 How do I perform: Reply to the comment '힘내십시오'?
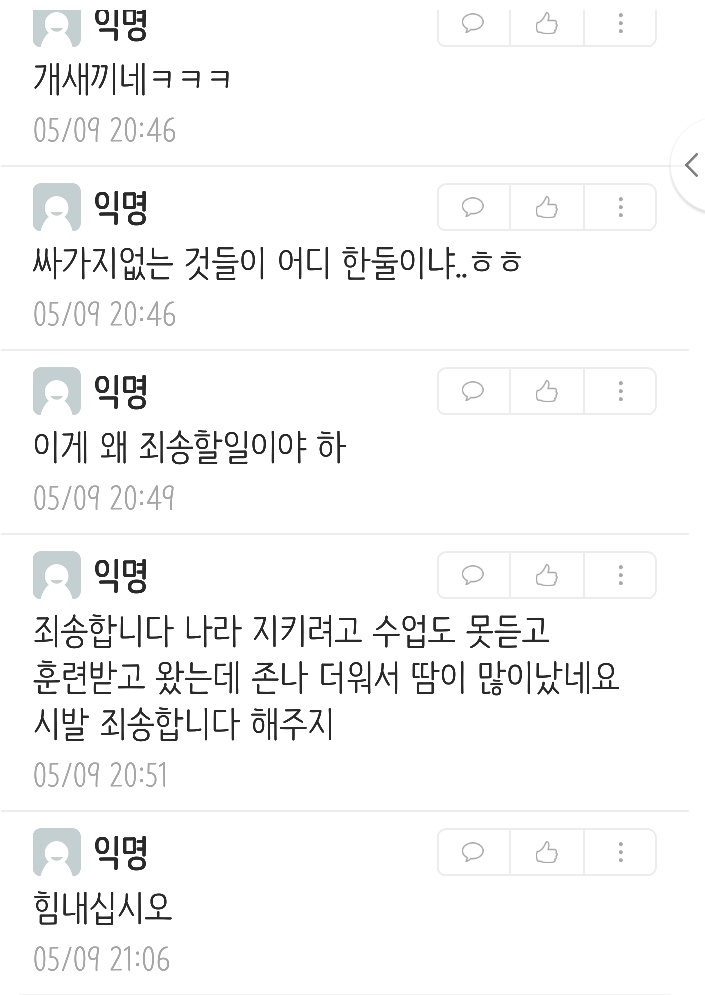point(474,852)
